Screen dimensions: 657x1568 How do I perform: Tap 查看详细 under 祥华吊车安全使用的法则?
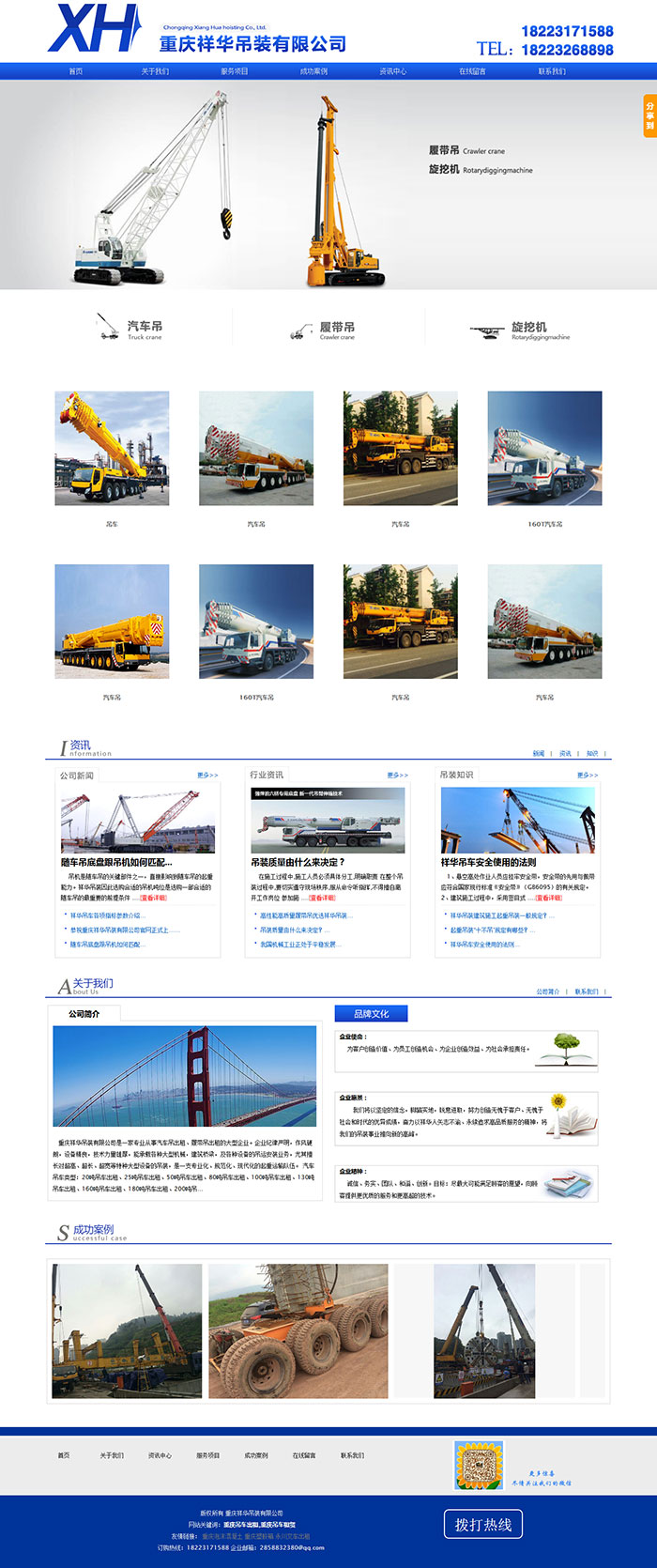click(548, 898)
